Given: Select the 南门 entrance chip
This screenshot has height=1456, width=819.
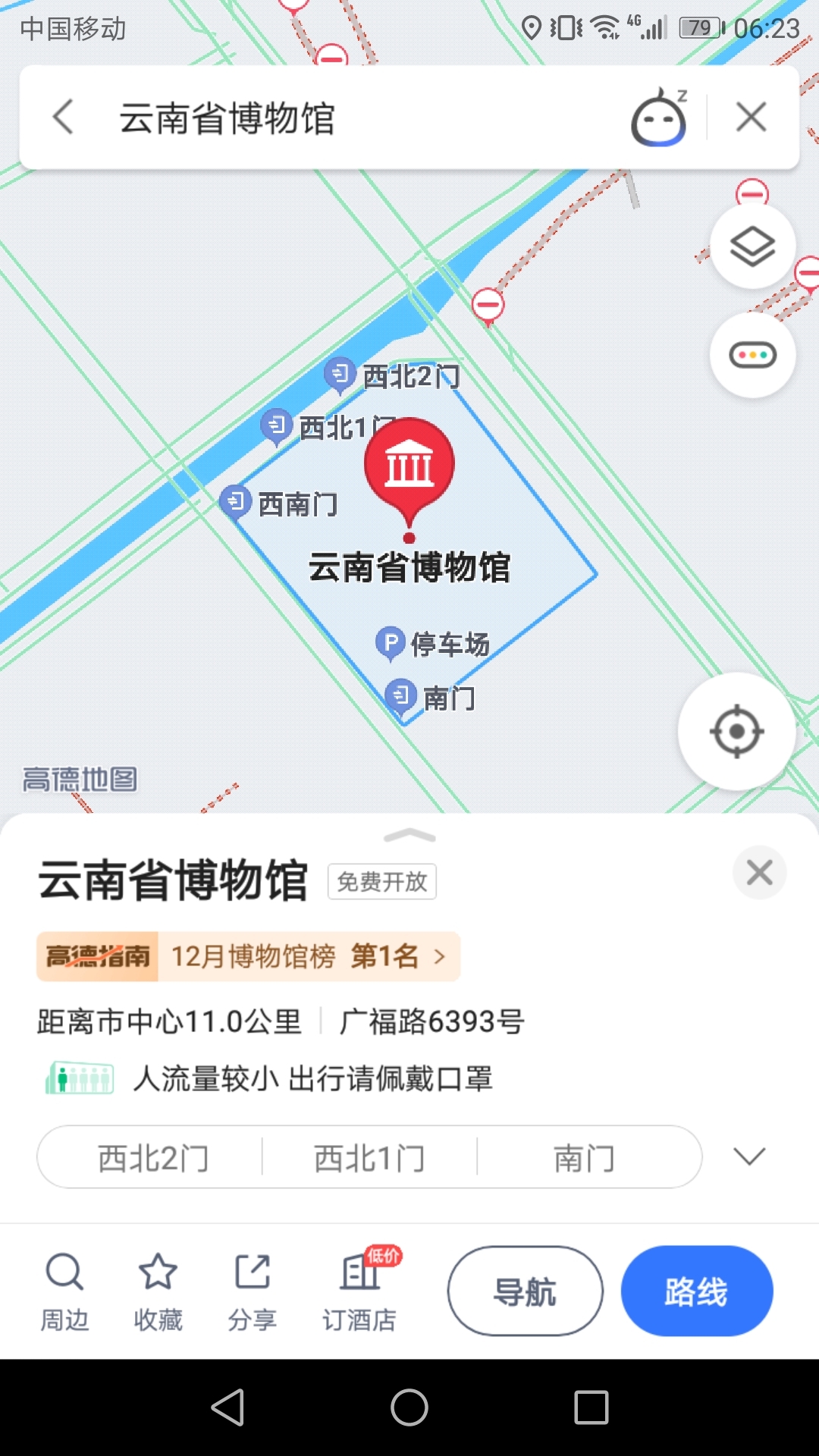Looking at the screenshot, I should 585,1158.
